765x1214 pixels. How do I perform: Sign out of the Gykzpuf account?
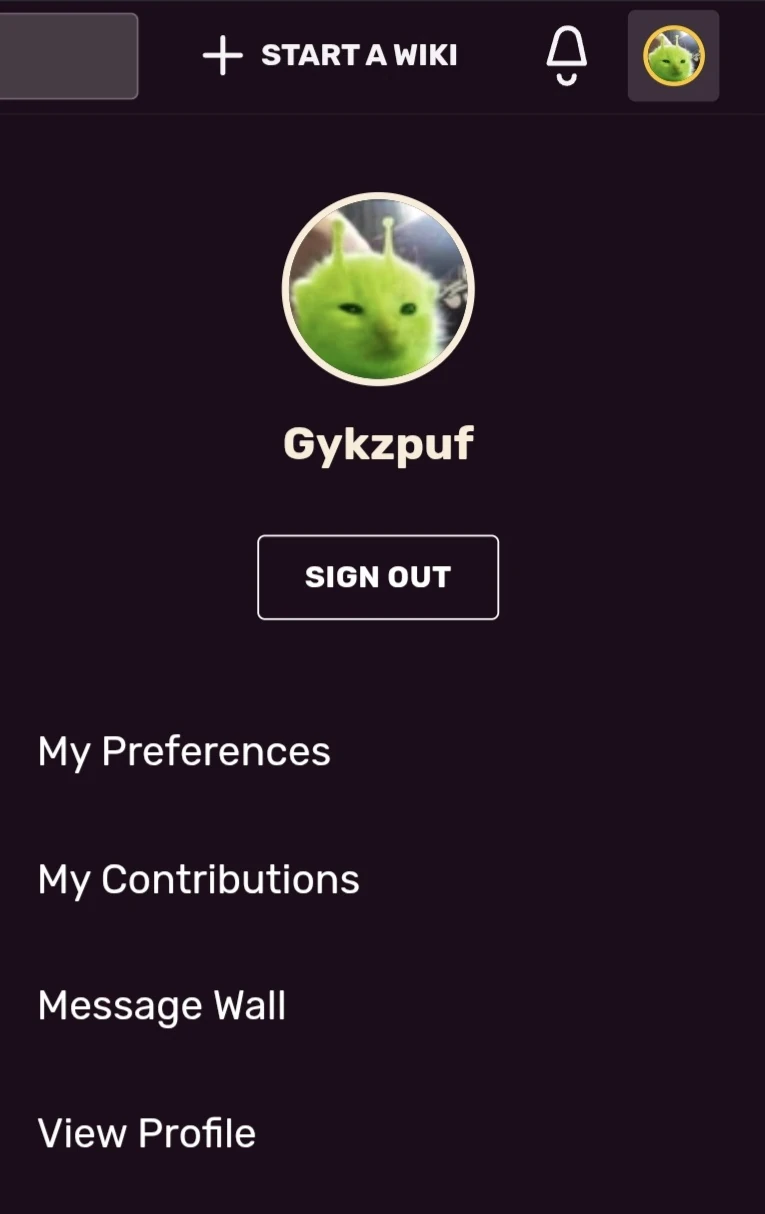point(378,577)
